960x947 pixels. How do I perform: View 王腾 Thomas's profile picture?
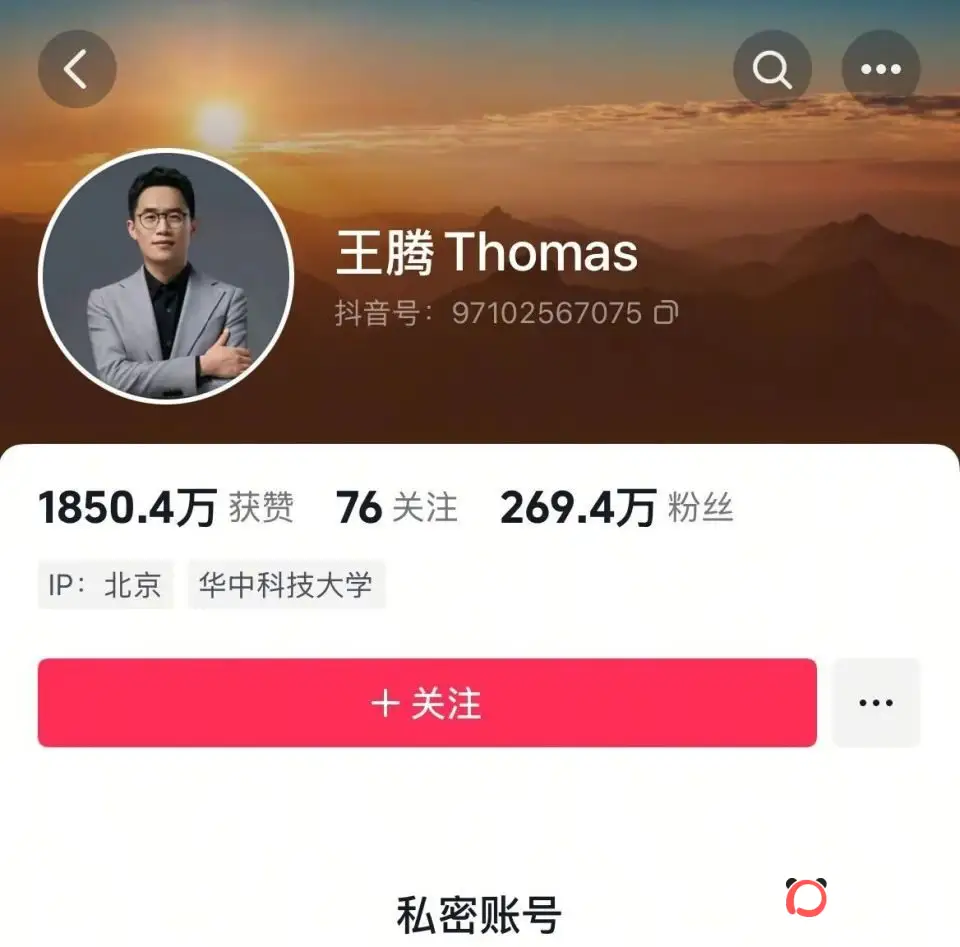point(166,276)
